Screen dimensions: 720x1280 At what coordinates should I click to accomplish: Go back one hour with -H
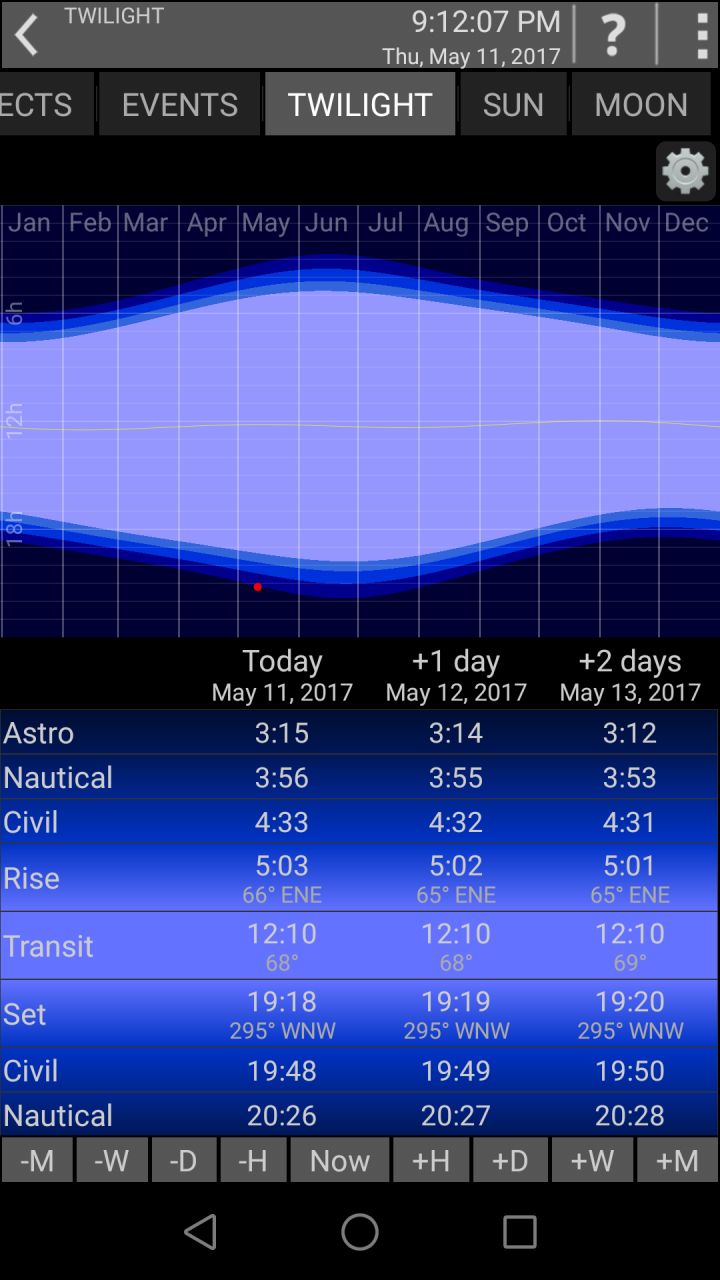(x=253, y=1160)
